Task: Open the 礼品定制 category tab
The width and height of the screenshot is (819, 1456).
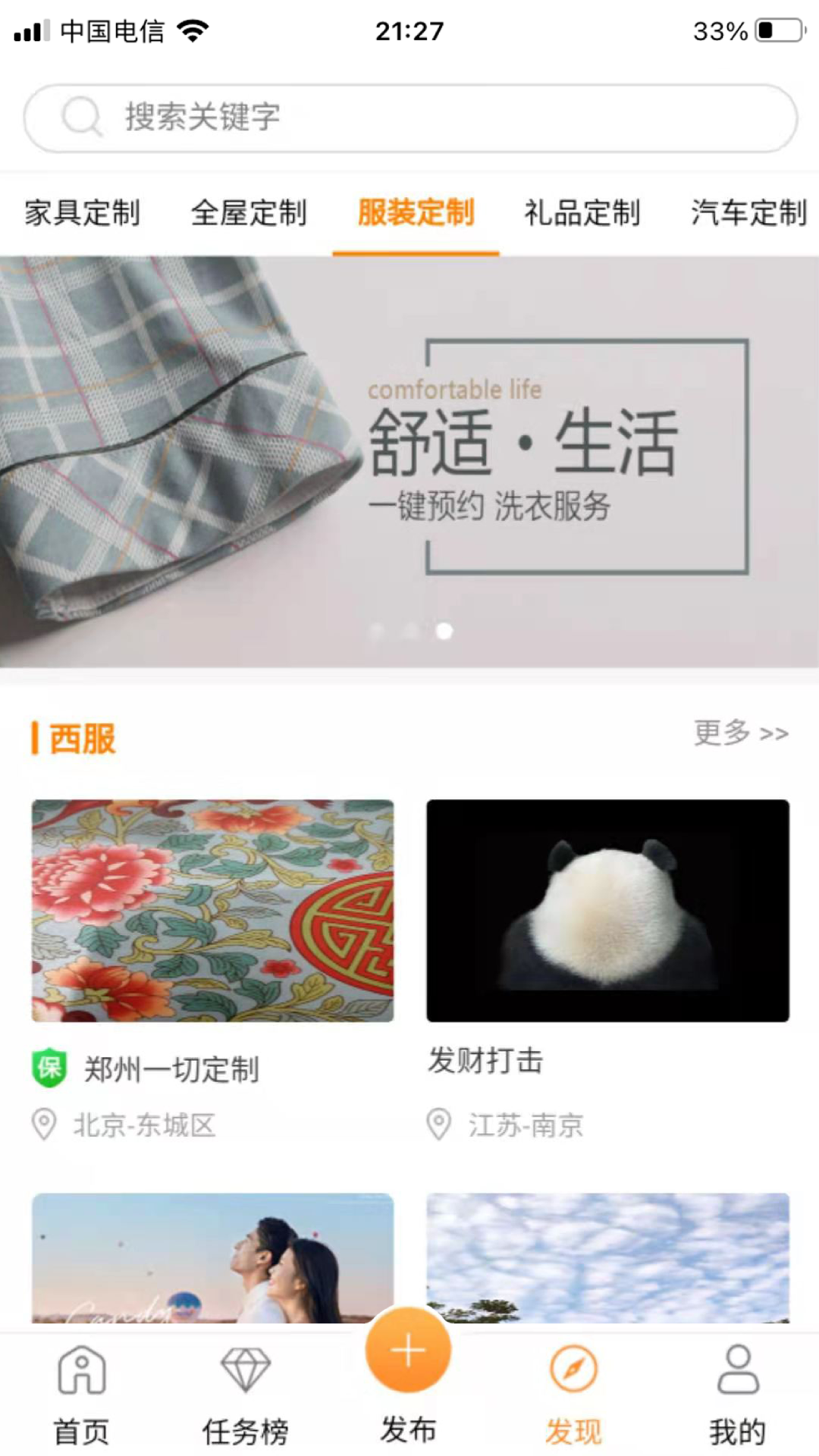Action: click(582, 213)
